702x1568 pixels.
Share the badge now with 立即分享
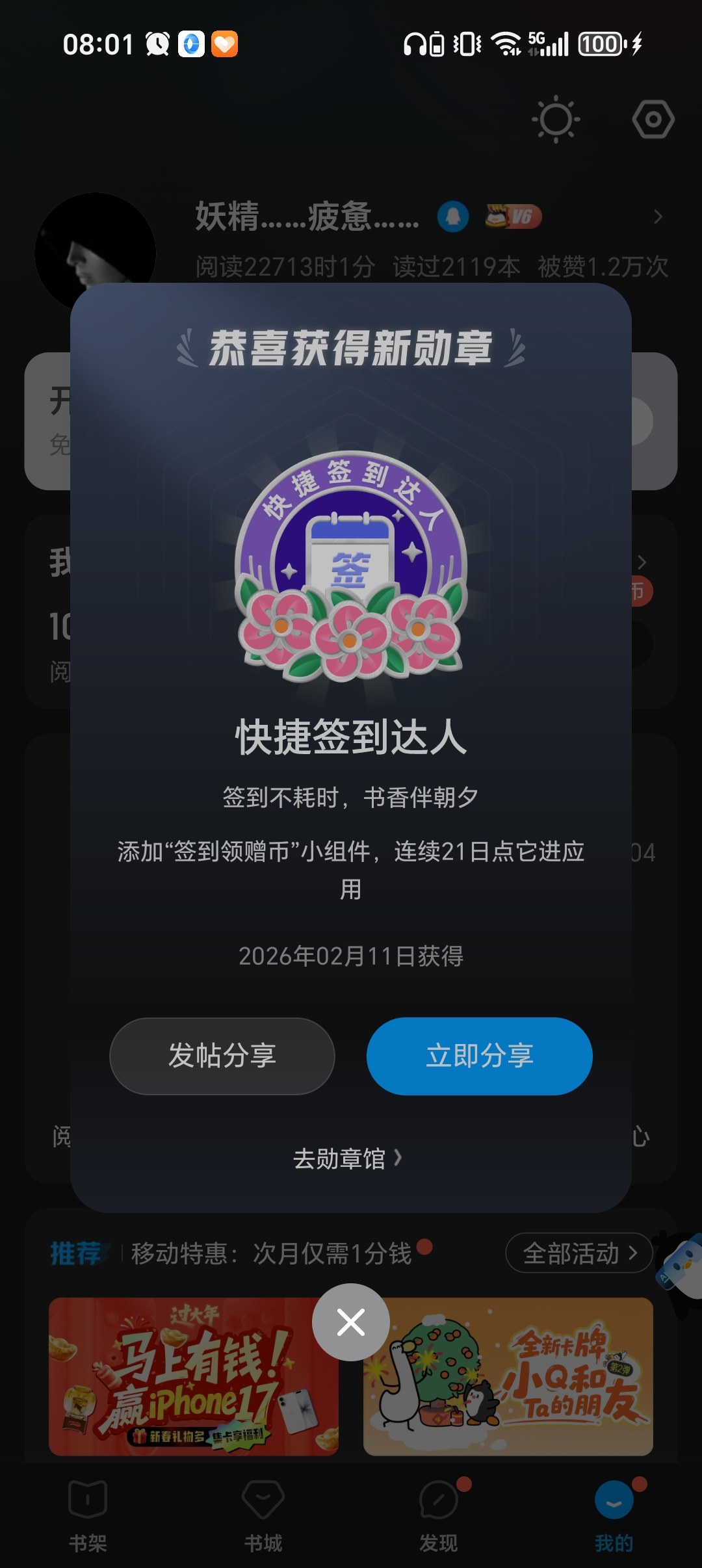pos(479,1056)
